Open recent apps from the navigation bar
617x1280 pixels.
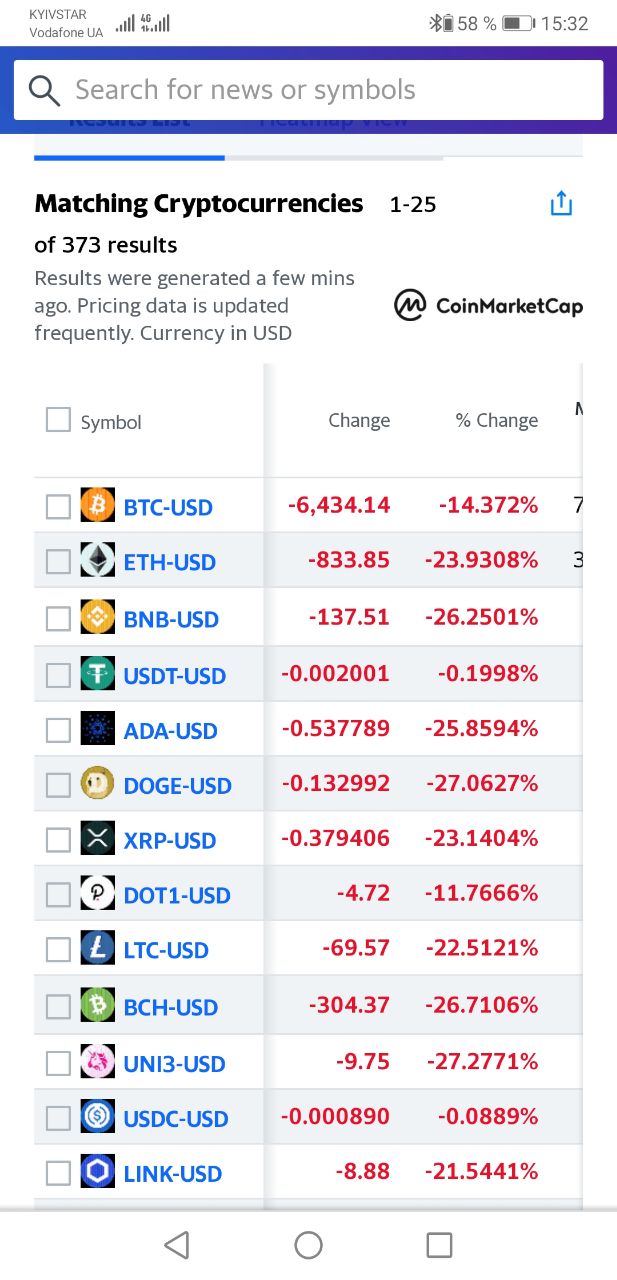point(439,1245)
